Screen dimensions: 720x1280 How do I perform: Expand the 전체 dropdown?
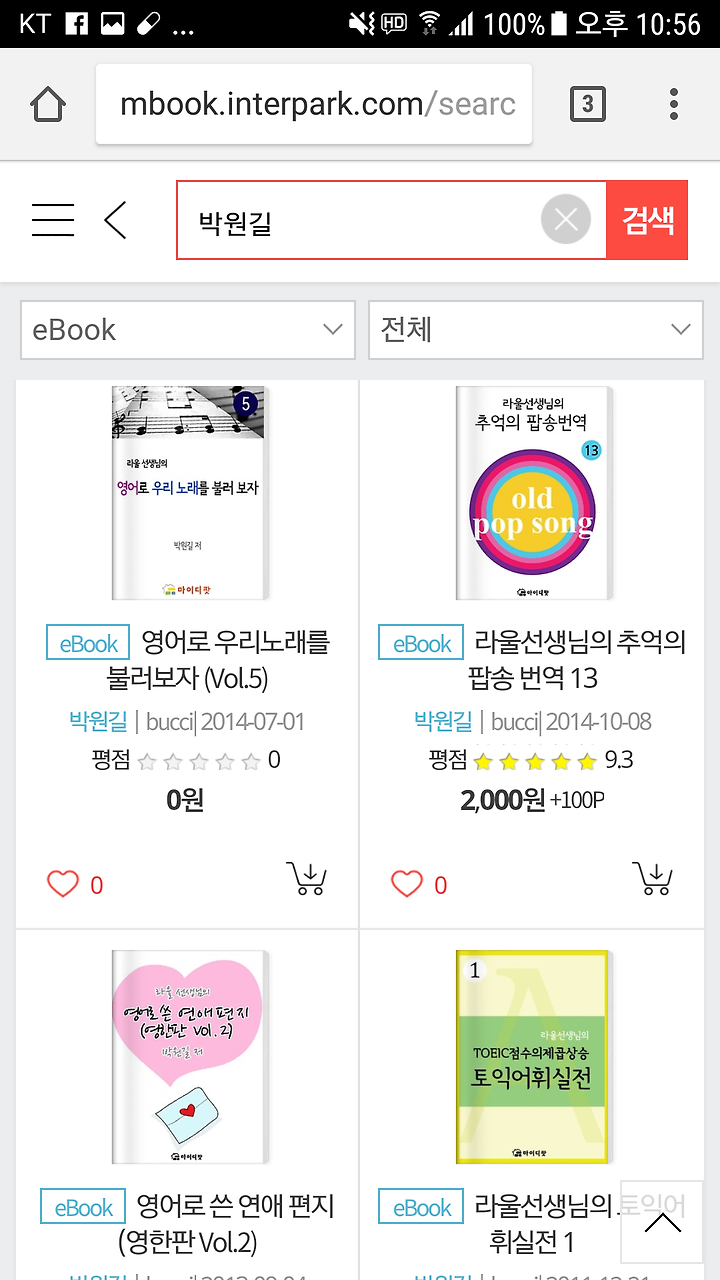pyautogui.click(x=536, y=330)
